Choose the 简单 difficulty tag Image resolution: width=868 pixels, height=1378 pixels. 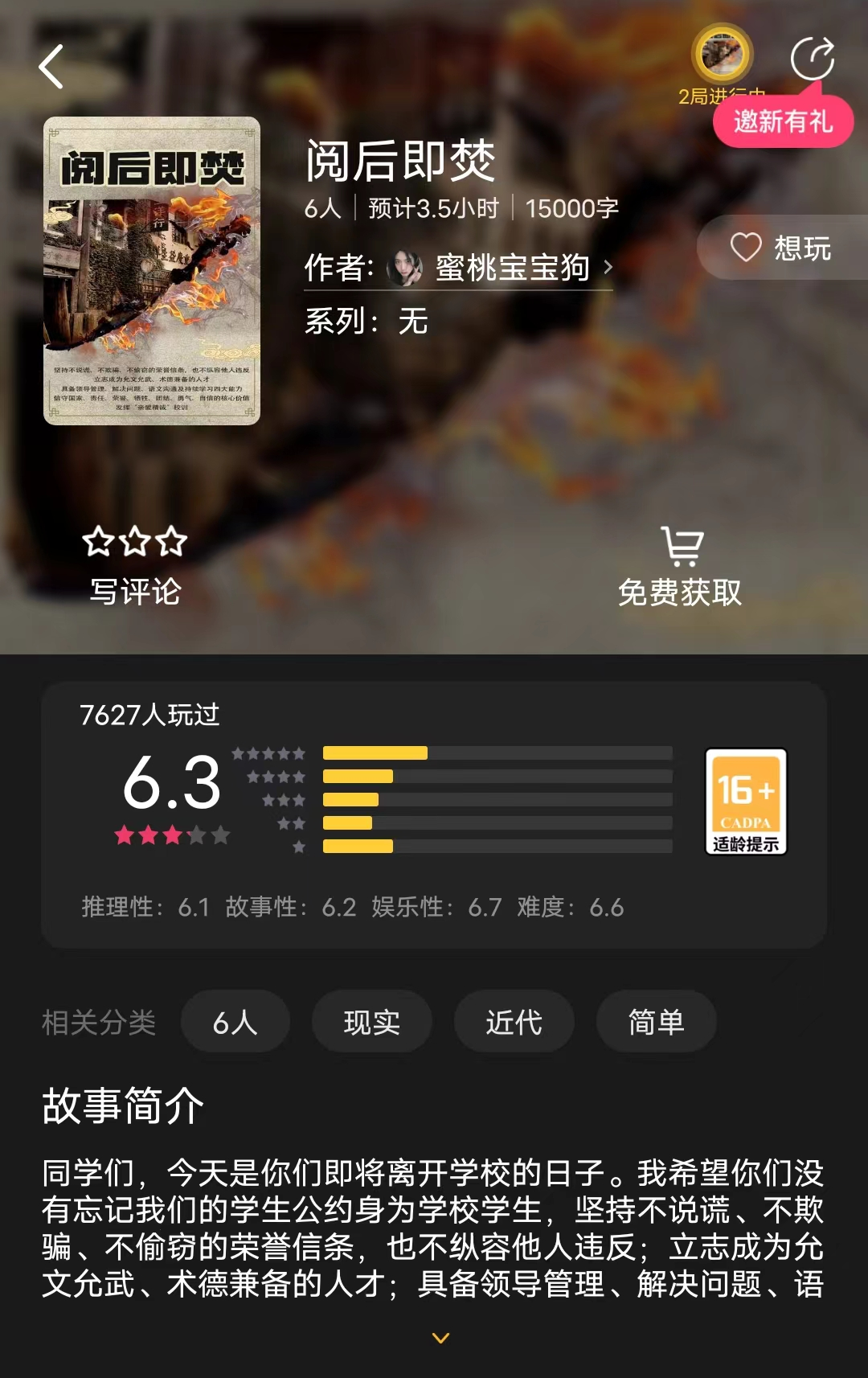tap(656, 1022)
